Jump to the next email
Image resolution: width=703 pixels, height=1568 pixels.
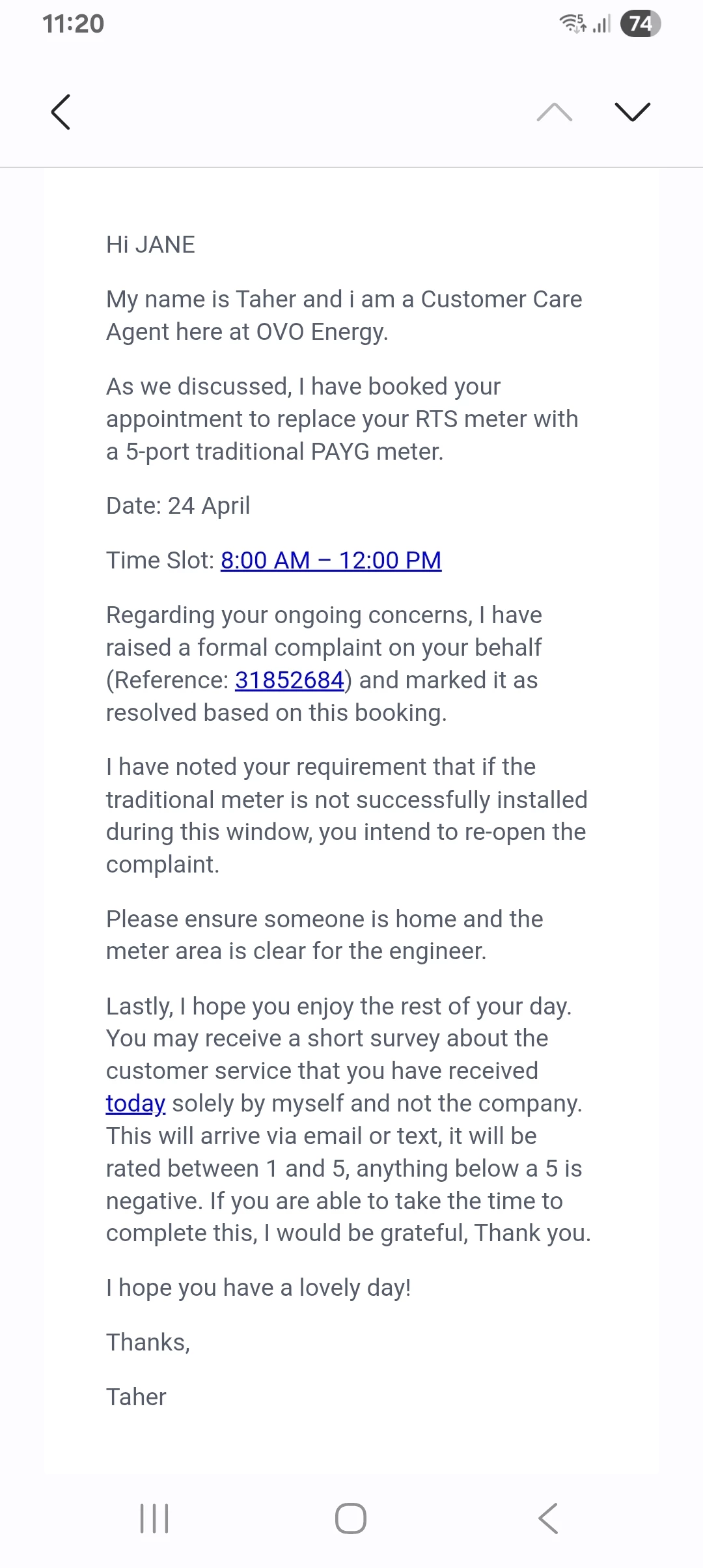coord(632,112)
